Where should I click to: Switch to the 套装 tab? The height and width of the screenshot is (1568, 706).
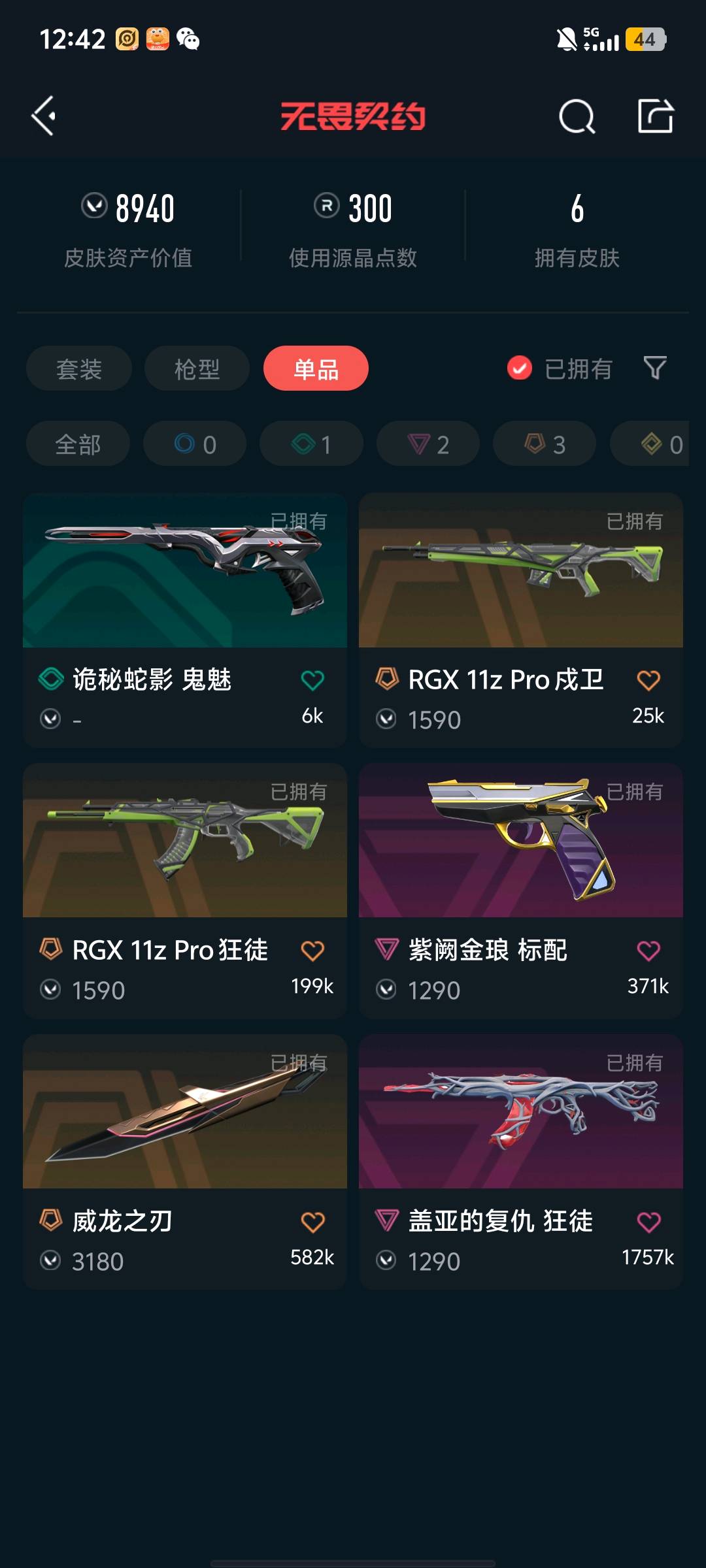click(x=79, y=369)
